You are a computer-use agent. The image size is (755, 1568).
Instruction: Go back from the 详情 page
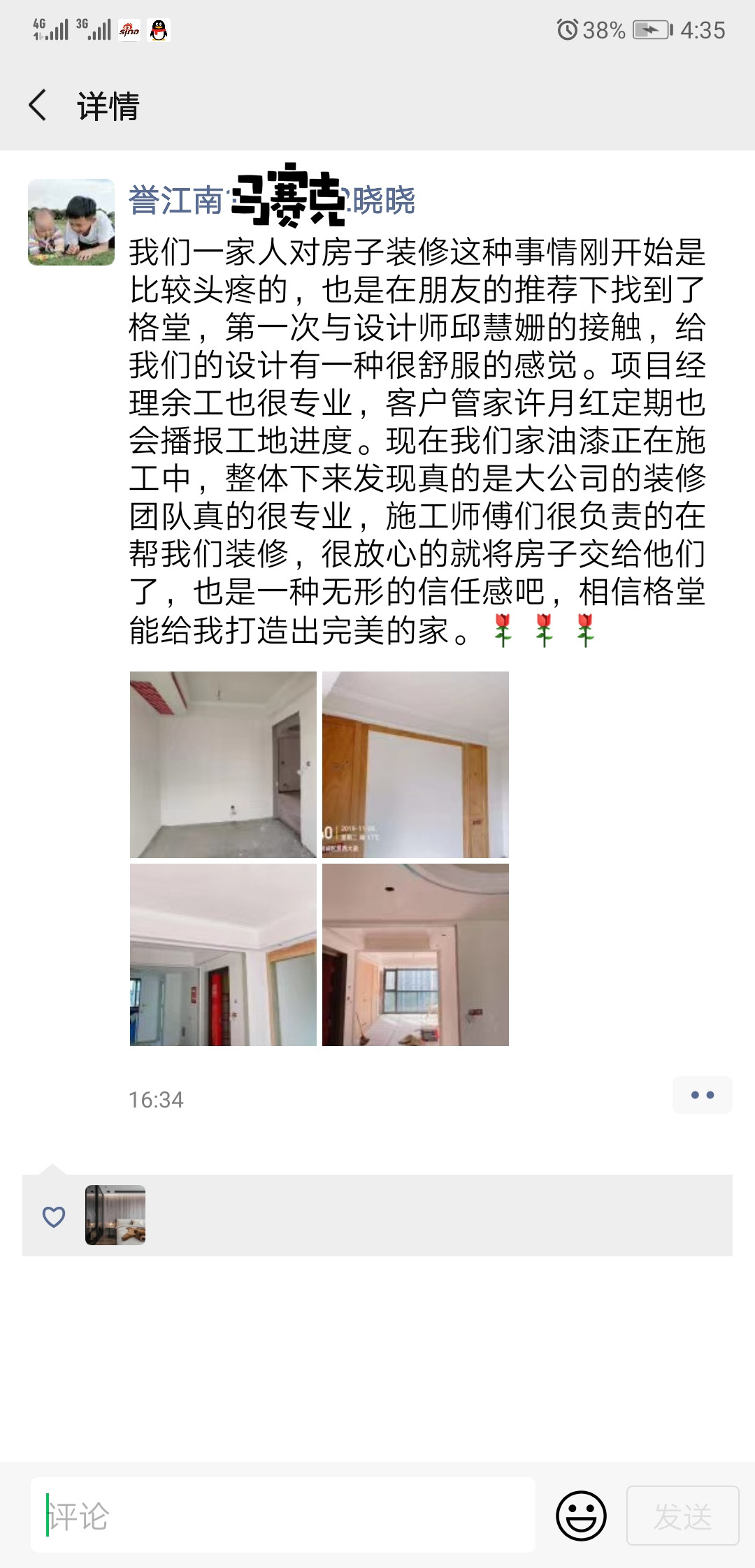click(38, 106)
